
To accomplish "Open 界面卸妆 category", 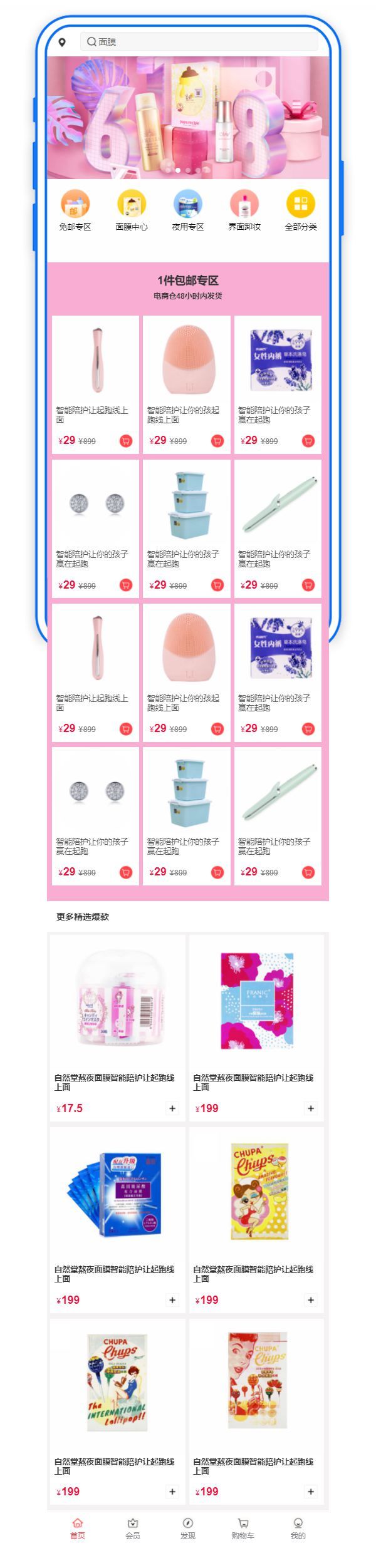I will (x=244, y=210).
